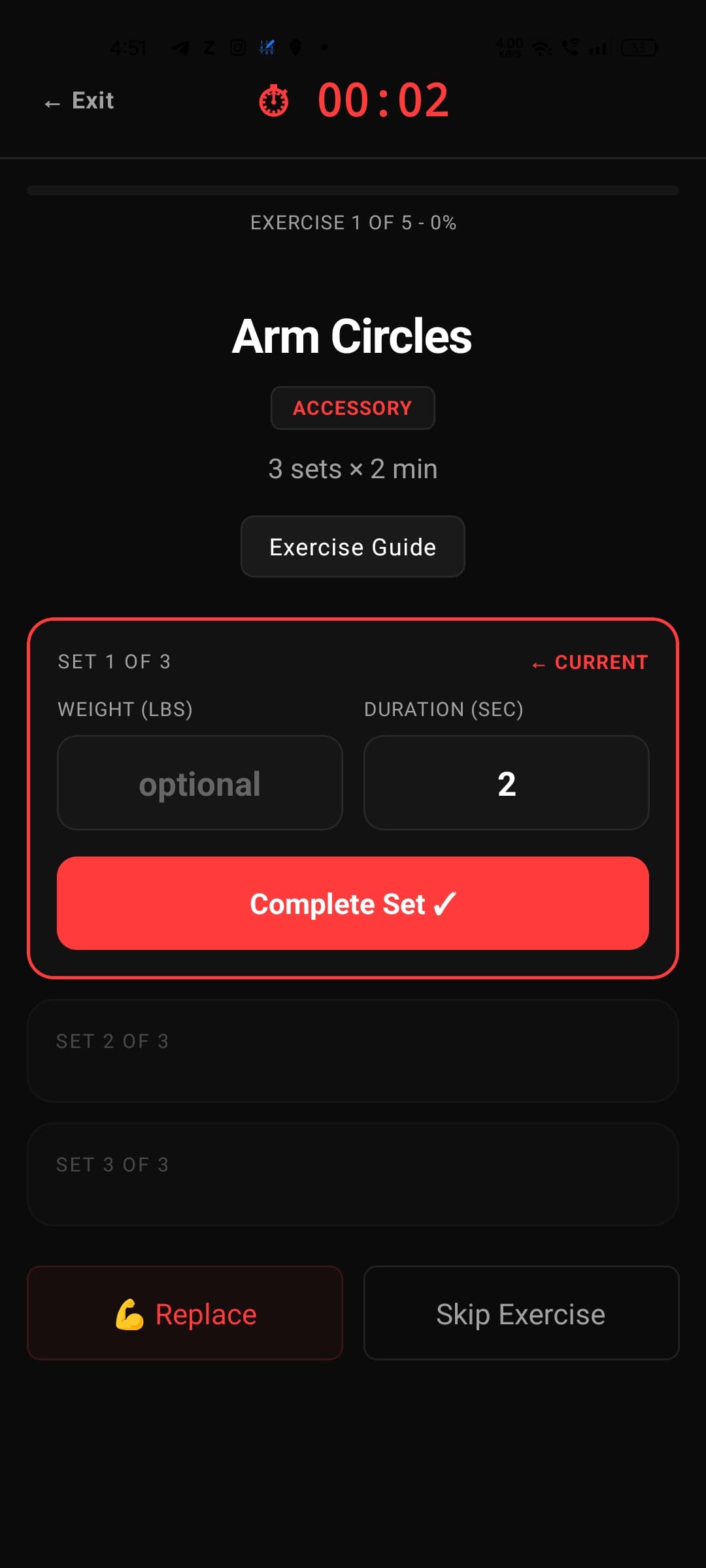The image size is (706, 1568).
Task: Click the Telegram icon in the status bar
Action: click(180, 46)
